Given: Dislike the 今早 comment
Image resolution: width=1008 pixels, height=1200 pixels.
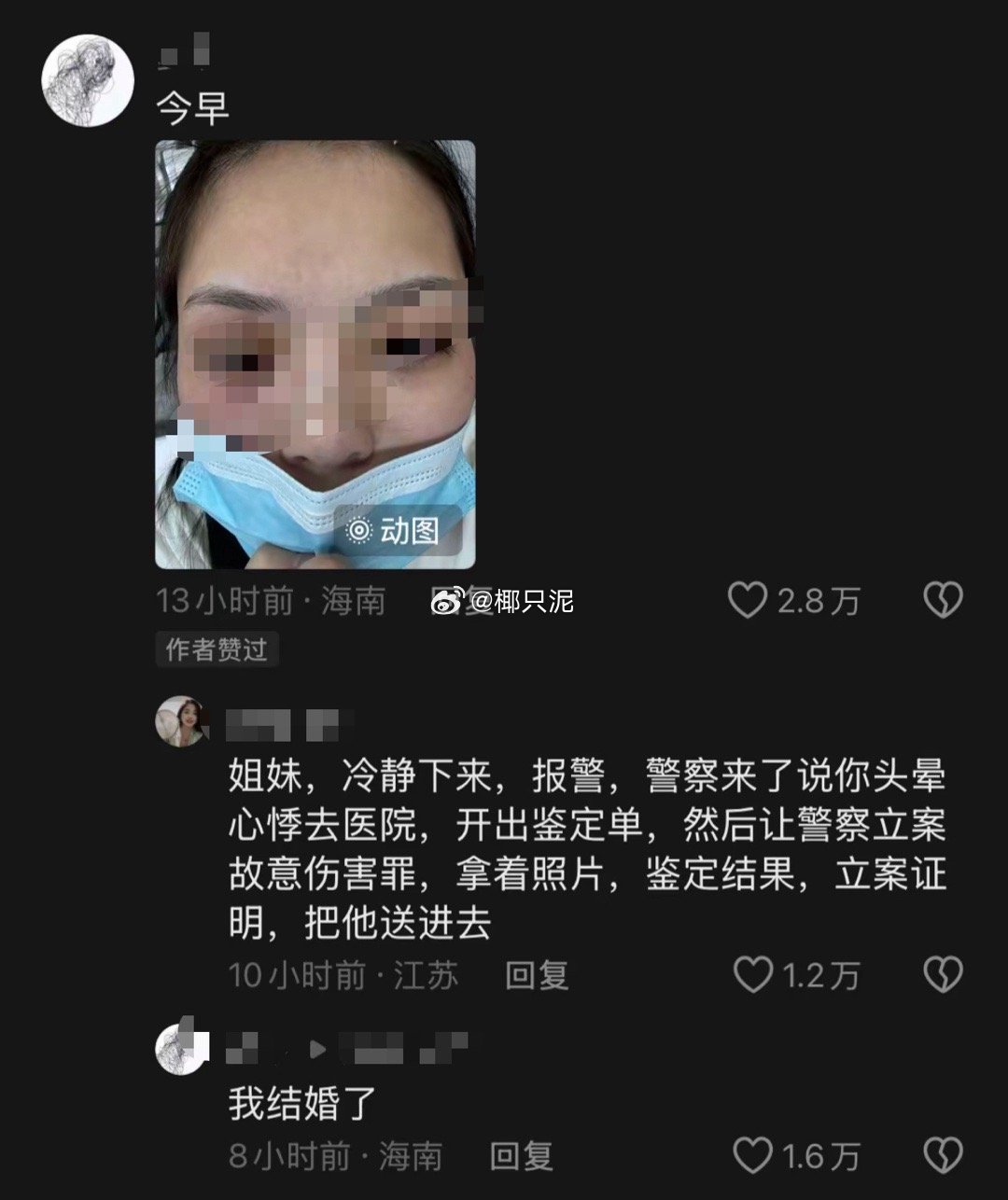Looking at the screenshot, I should [943, 600].
